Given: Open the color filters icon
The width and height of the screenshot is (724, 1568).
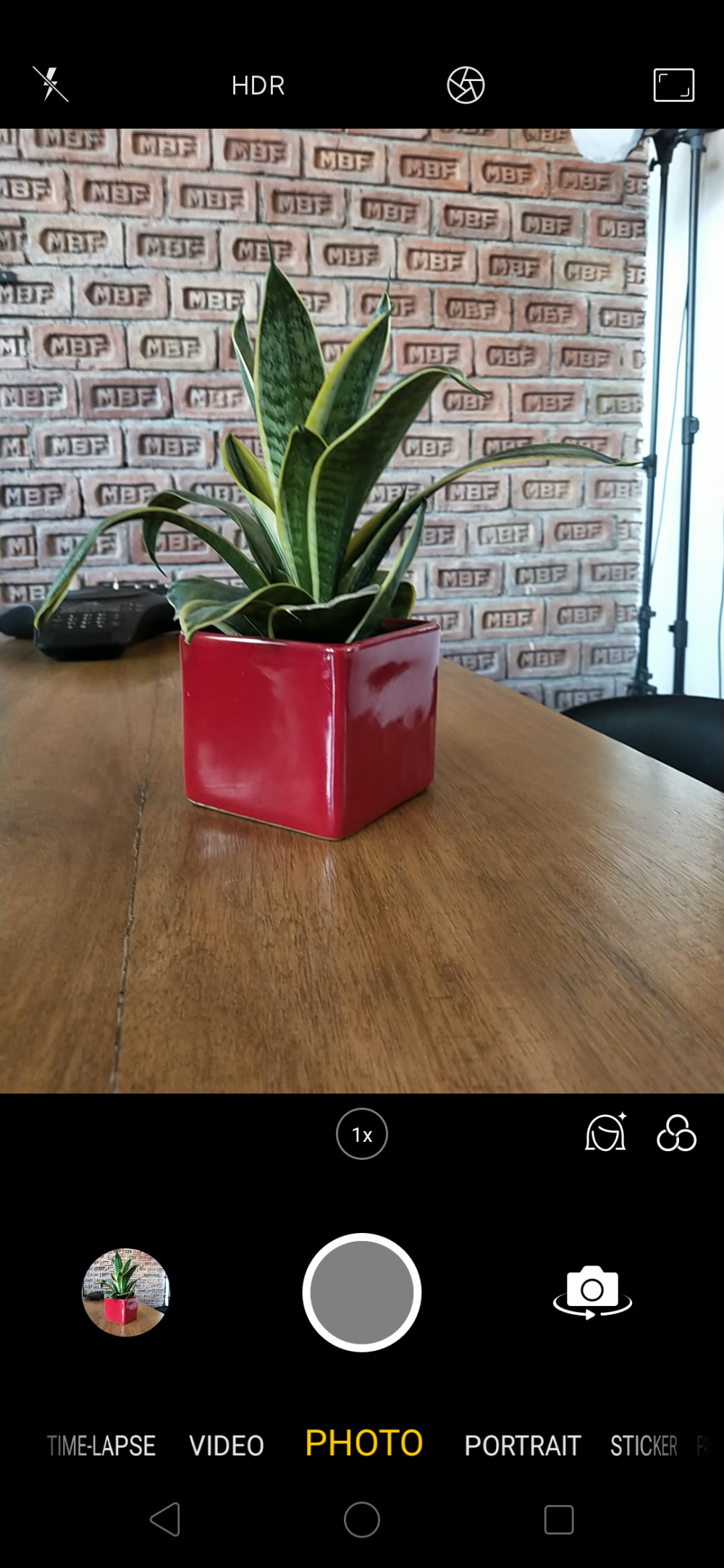Looking at the screenshot, I should [676, 1133].
